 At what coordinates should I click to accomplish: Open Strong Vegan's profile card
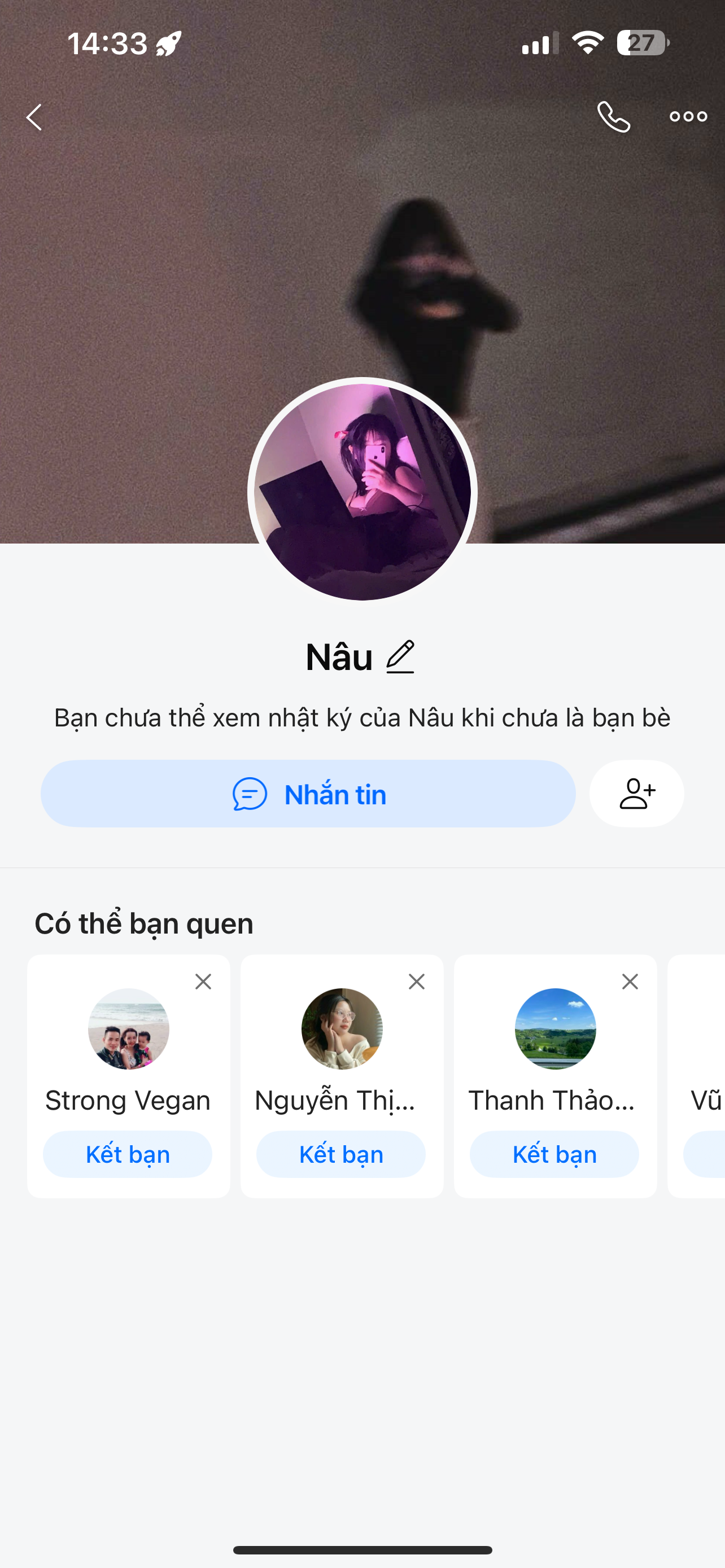tap(128, 1029)
